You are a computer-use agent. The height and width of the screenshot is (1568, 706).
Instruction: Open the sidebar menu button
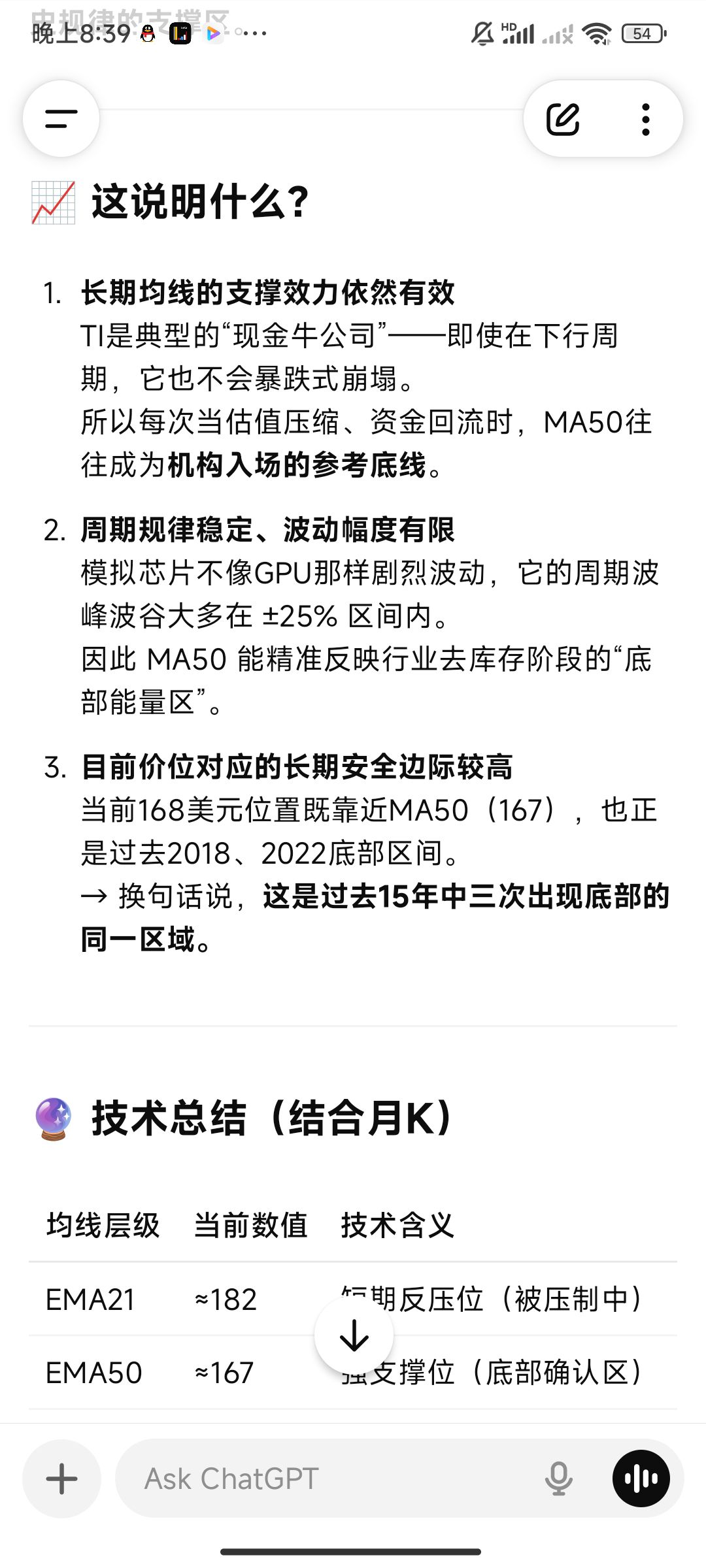pyautogui.click(x=61, y=119)
